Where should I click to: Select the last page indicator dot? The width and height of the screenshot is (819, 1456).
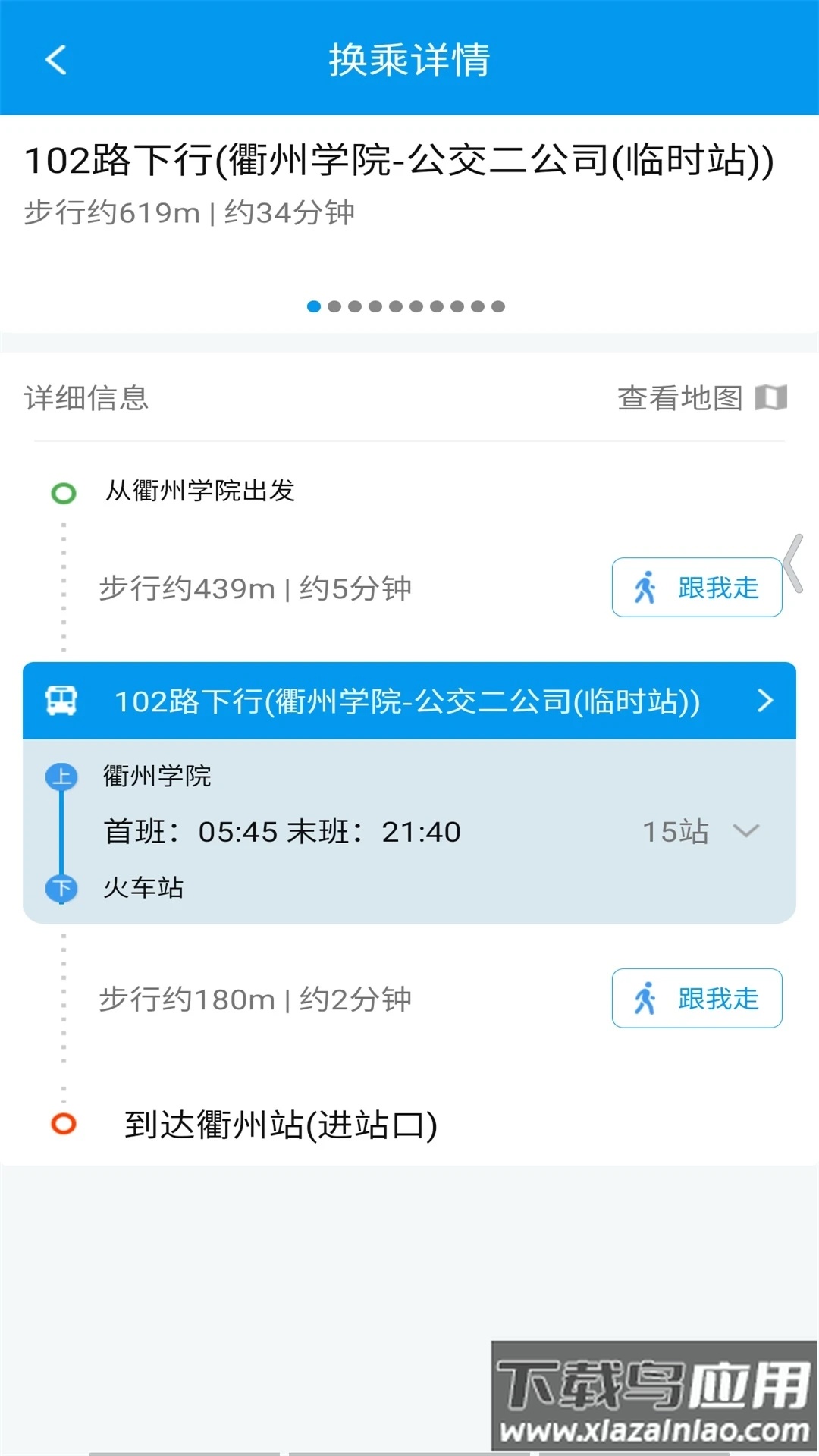(x=497, y=308)
